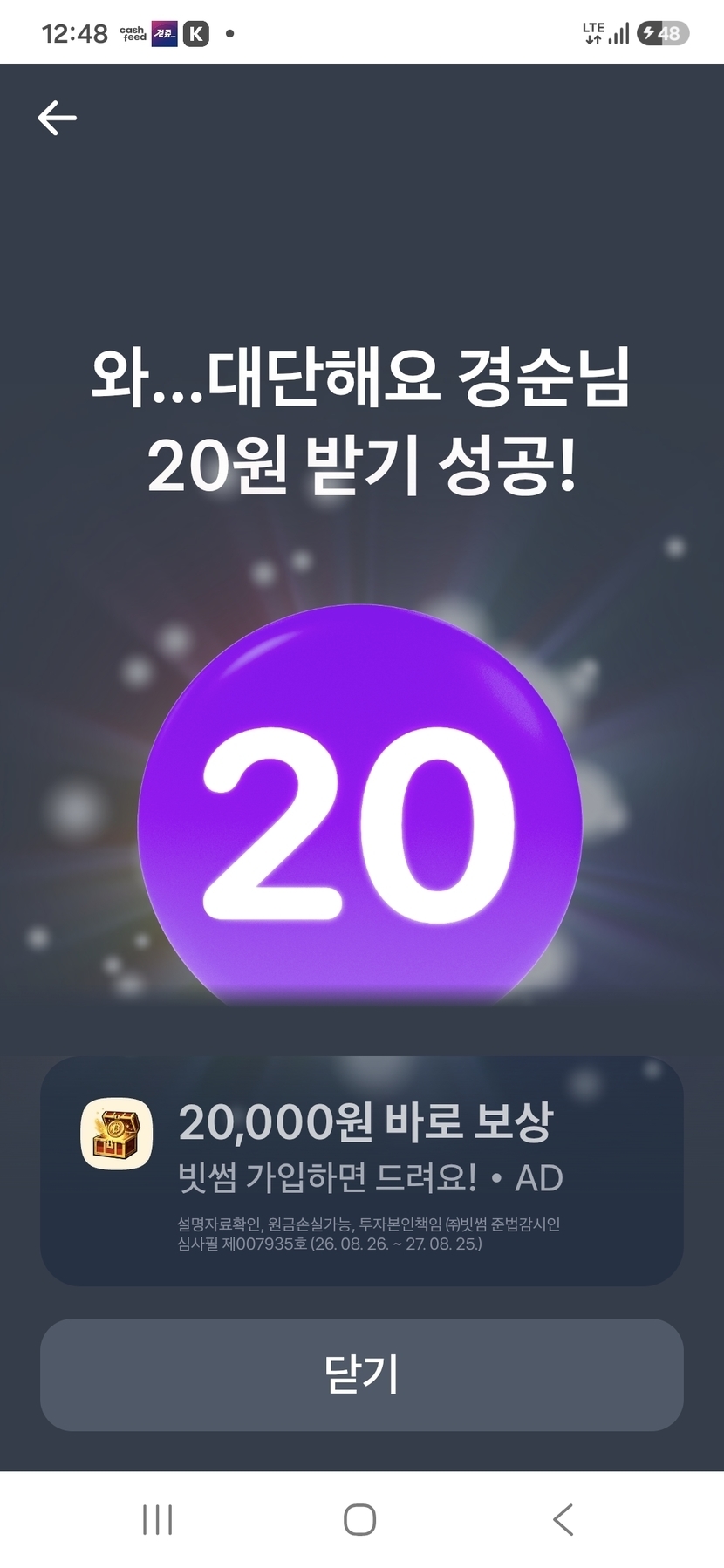Tap the 닫기 button to close
Image resolution: width=724 pixels, height=1568 pixels.
tap(361, 1374)
